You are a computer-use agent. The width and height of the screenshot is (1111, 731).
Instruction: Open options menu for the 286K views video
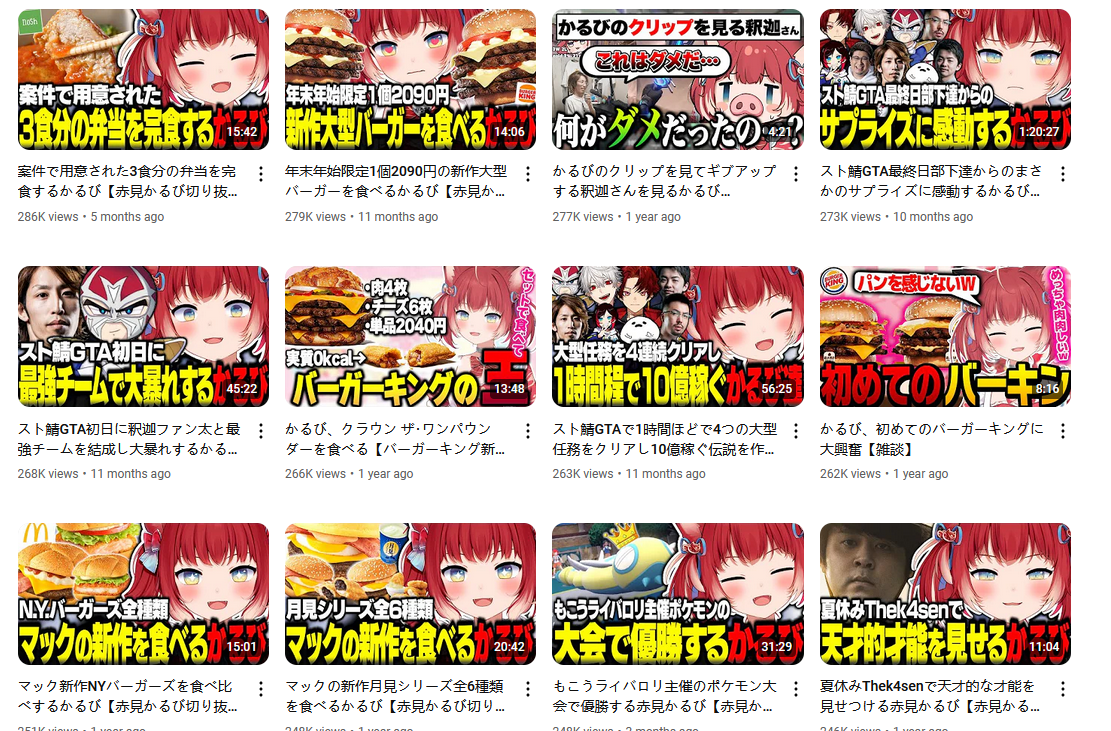coord(261,175)
